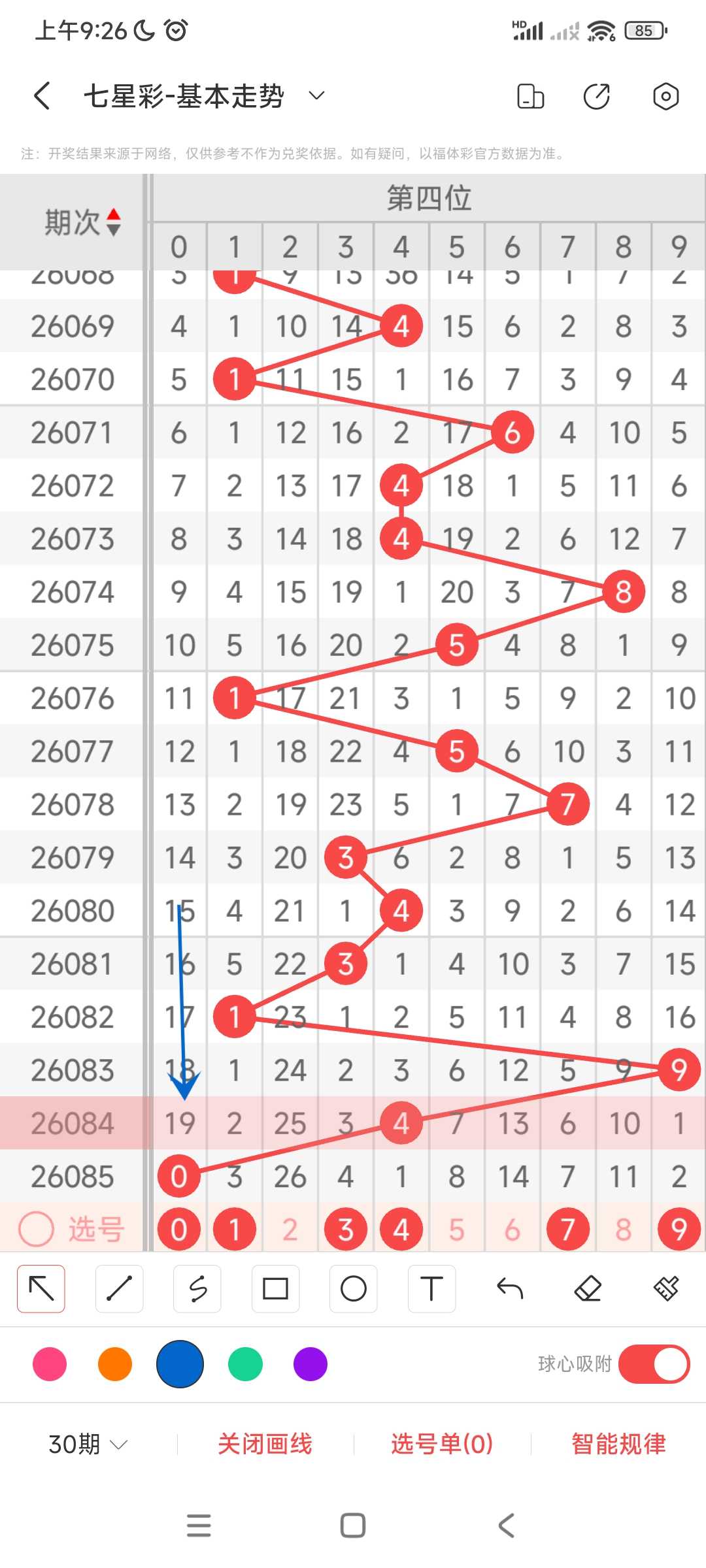Select the arrow drawing tool

point(41,1288)
